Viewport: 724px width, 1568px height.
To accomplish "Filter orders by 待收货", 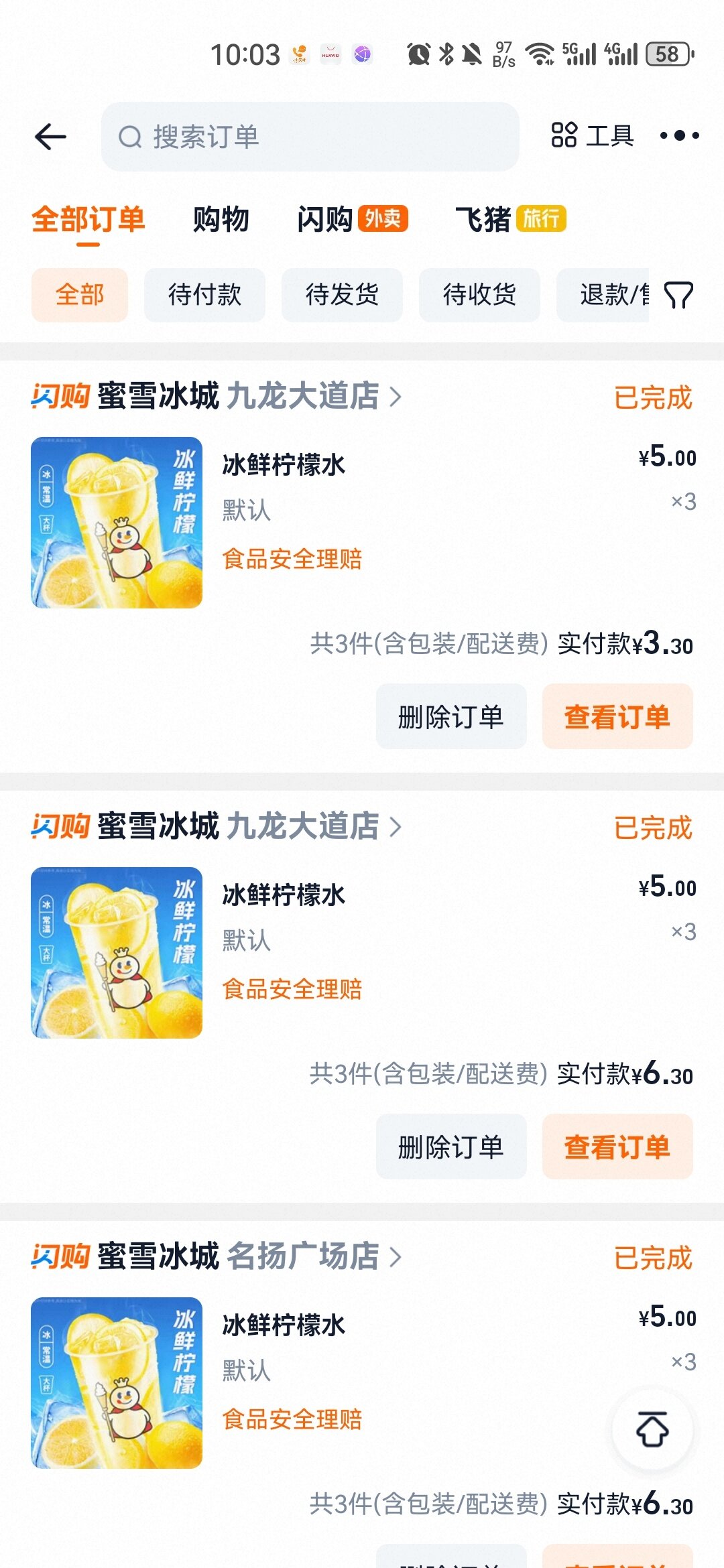I will pyautogui.click(x=479, y=295).
